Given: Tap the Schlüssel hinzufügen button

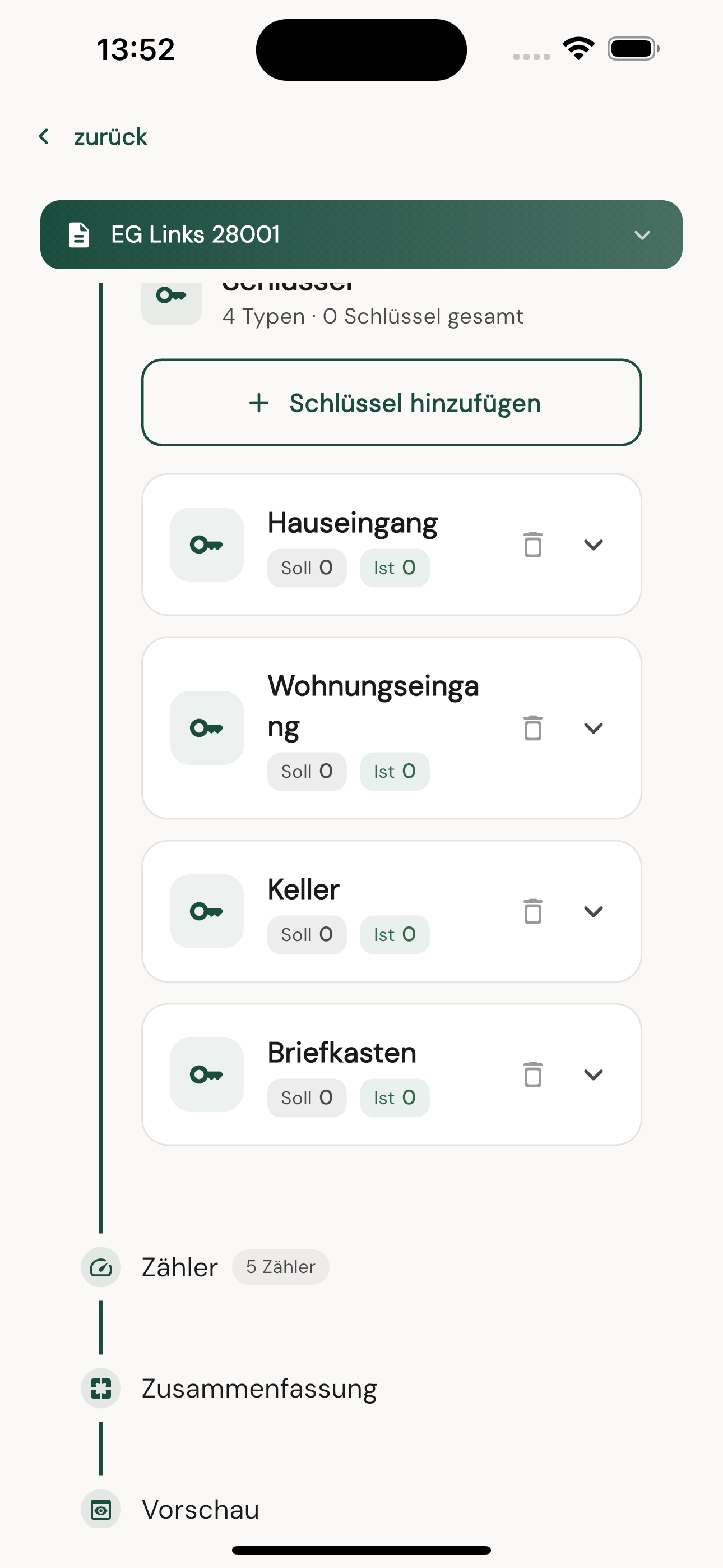Looking at the screenshot, I should [x=392, y=403].
